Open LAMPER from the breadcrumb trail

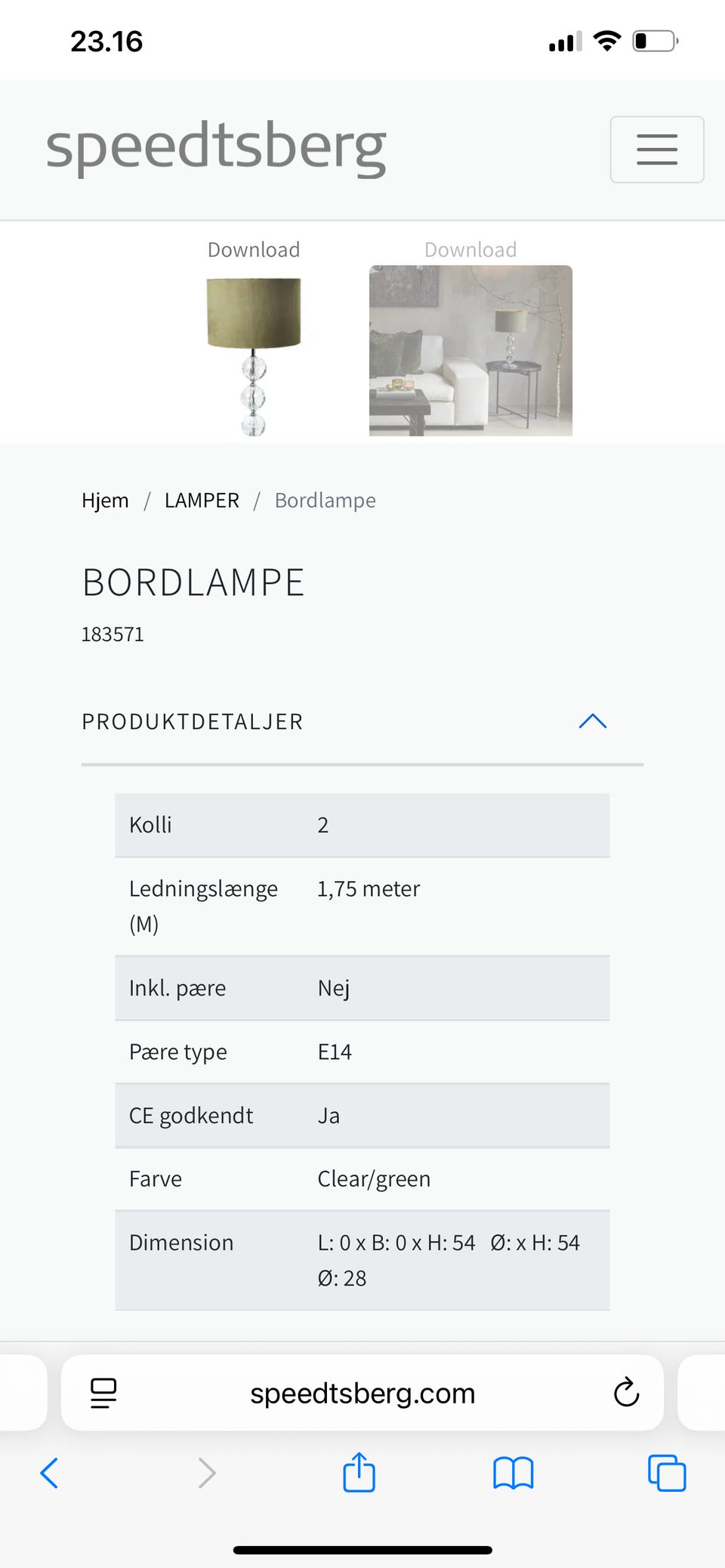201,500
